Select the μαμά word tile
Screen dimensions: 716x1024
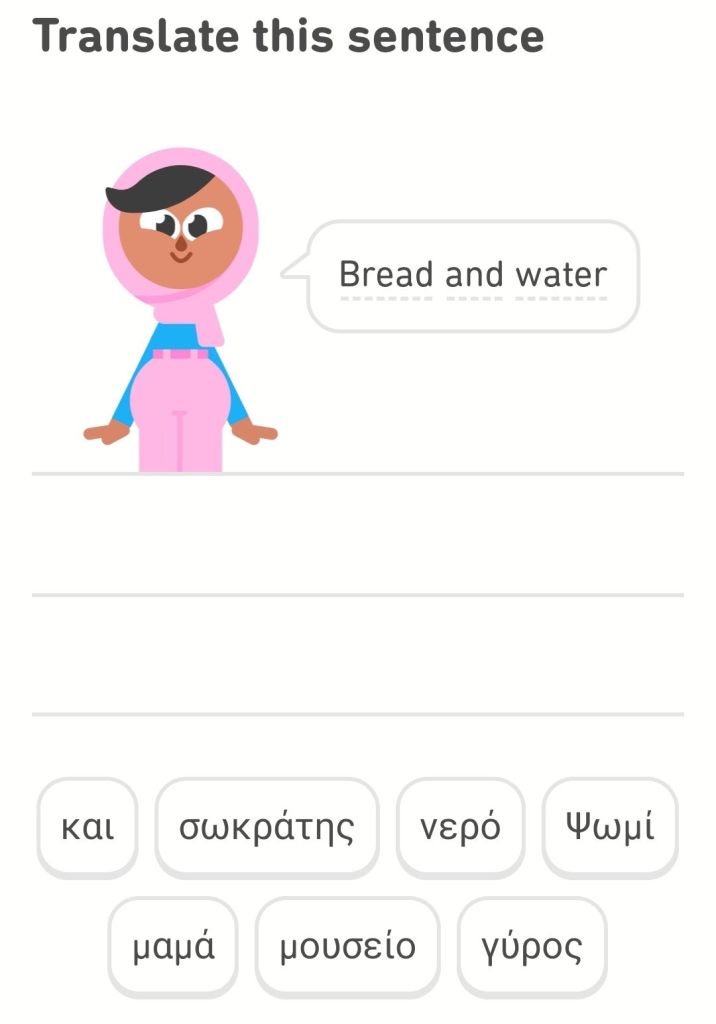click(x=173, y=947)
